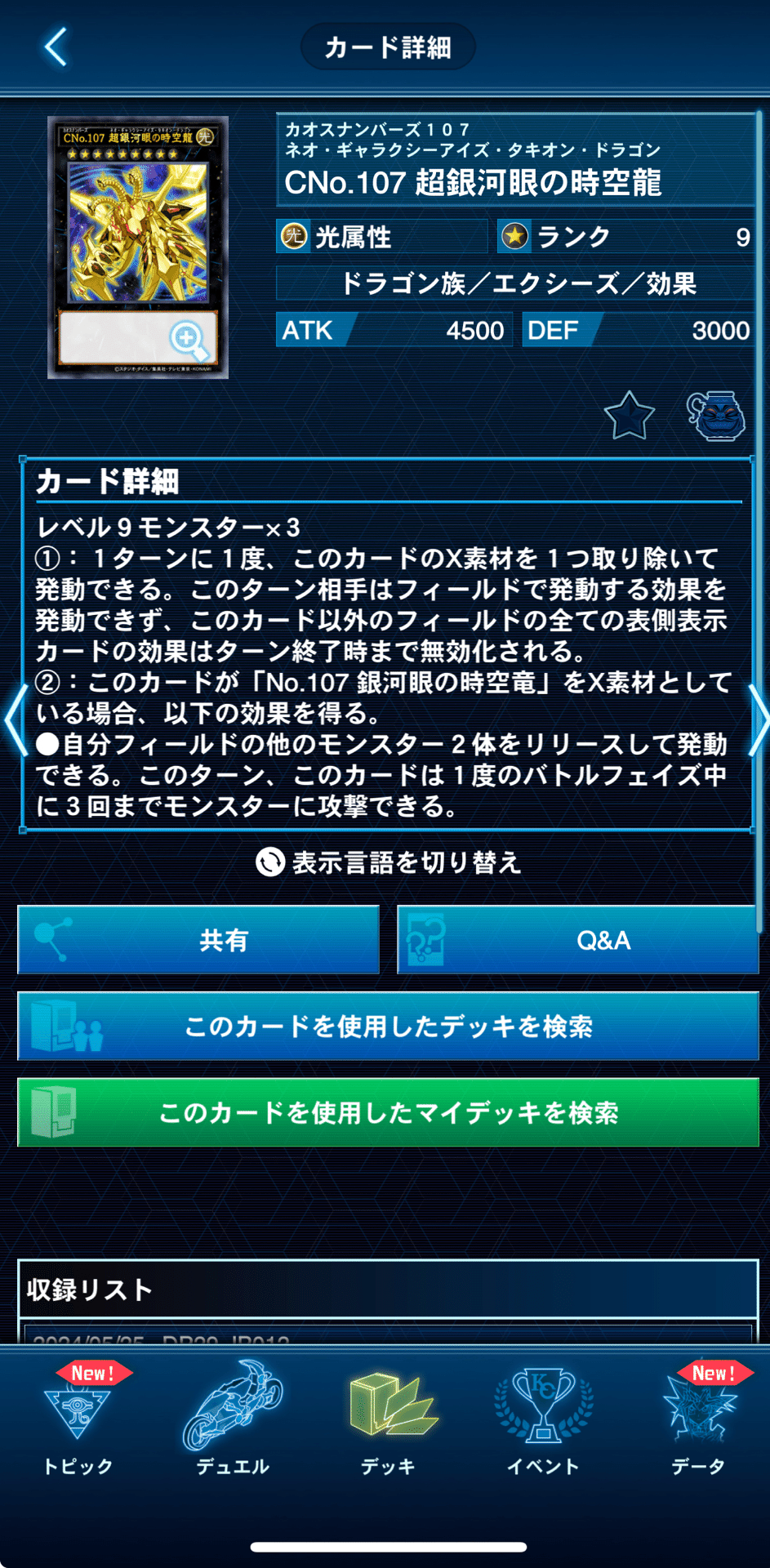This screenshot has height=1568, width=770.
Task: Share this card via 共有 button
Action: pyautogui.click(x=198, y=940)
